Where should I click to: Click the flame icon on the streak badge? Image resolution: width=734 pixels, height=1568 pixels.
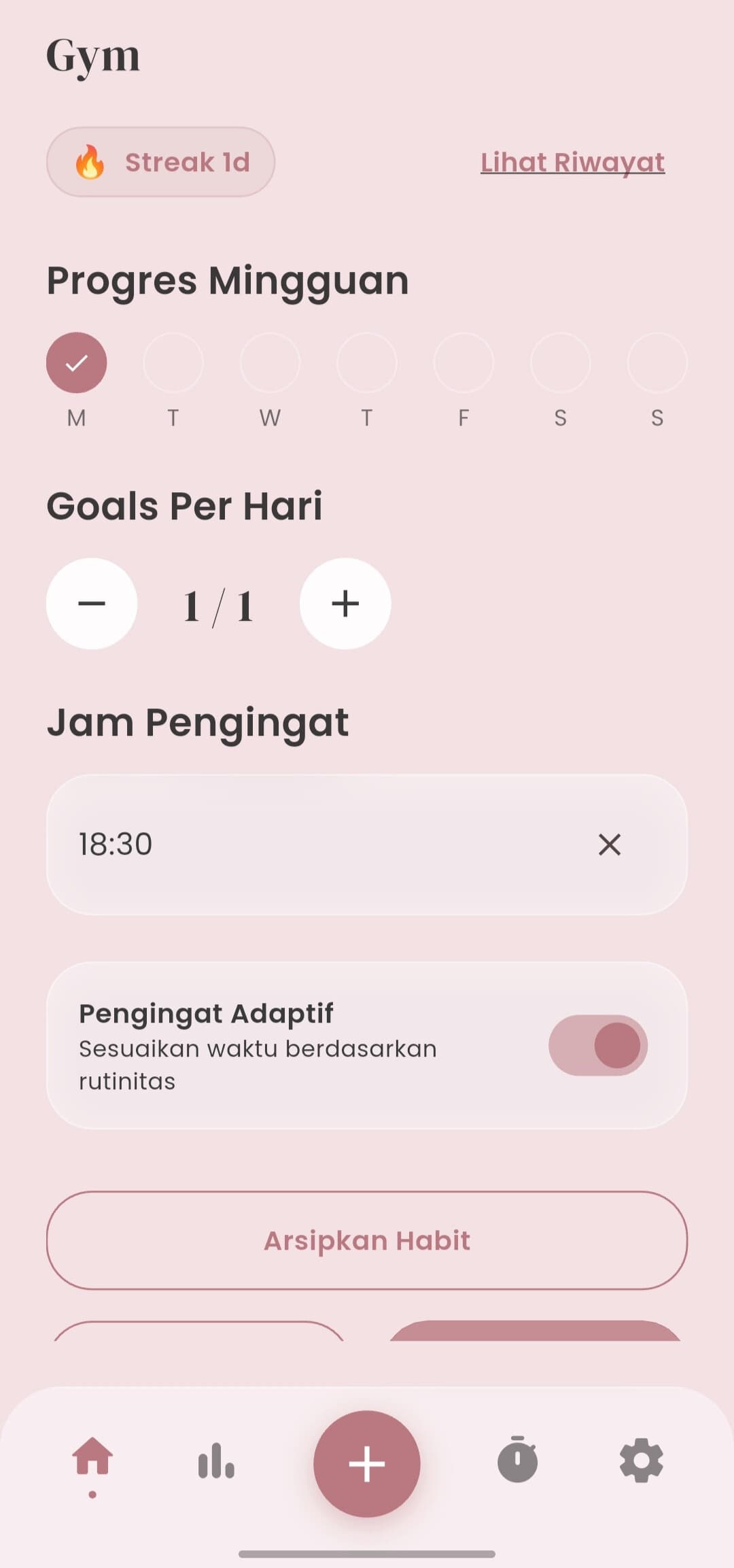[x=92, y=163]
